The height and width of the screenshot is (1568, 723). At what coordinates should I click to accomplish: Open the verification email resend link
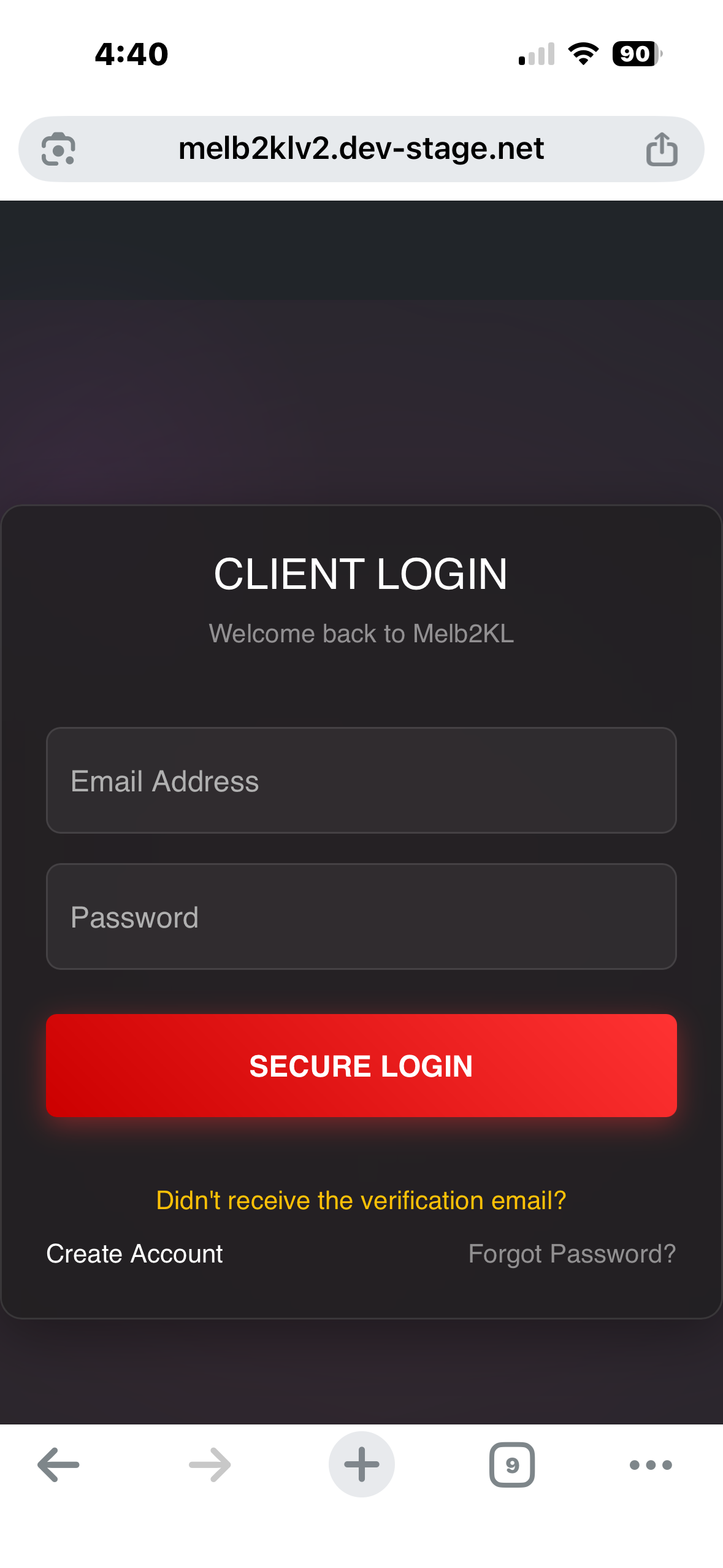[x=361, y=1200]
